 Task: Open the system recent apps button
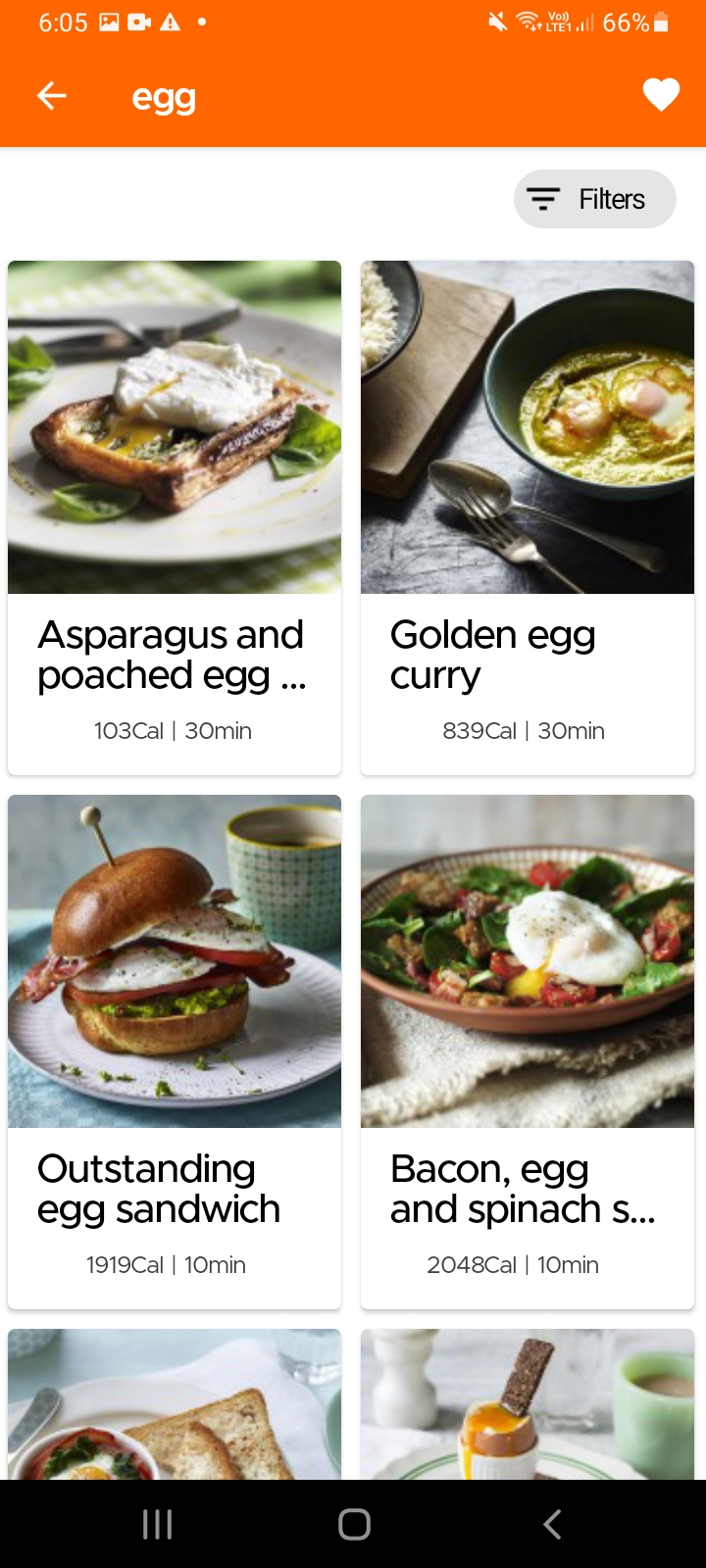(x=157, y=1524)
